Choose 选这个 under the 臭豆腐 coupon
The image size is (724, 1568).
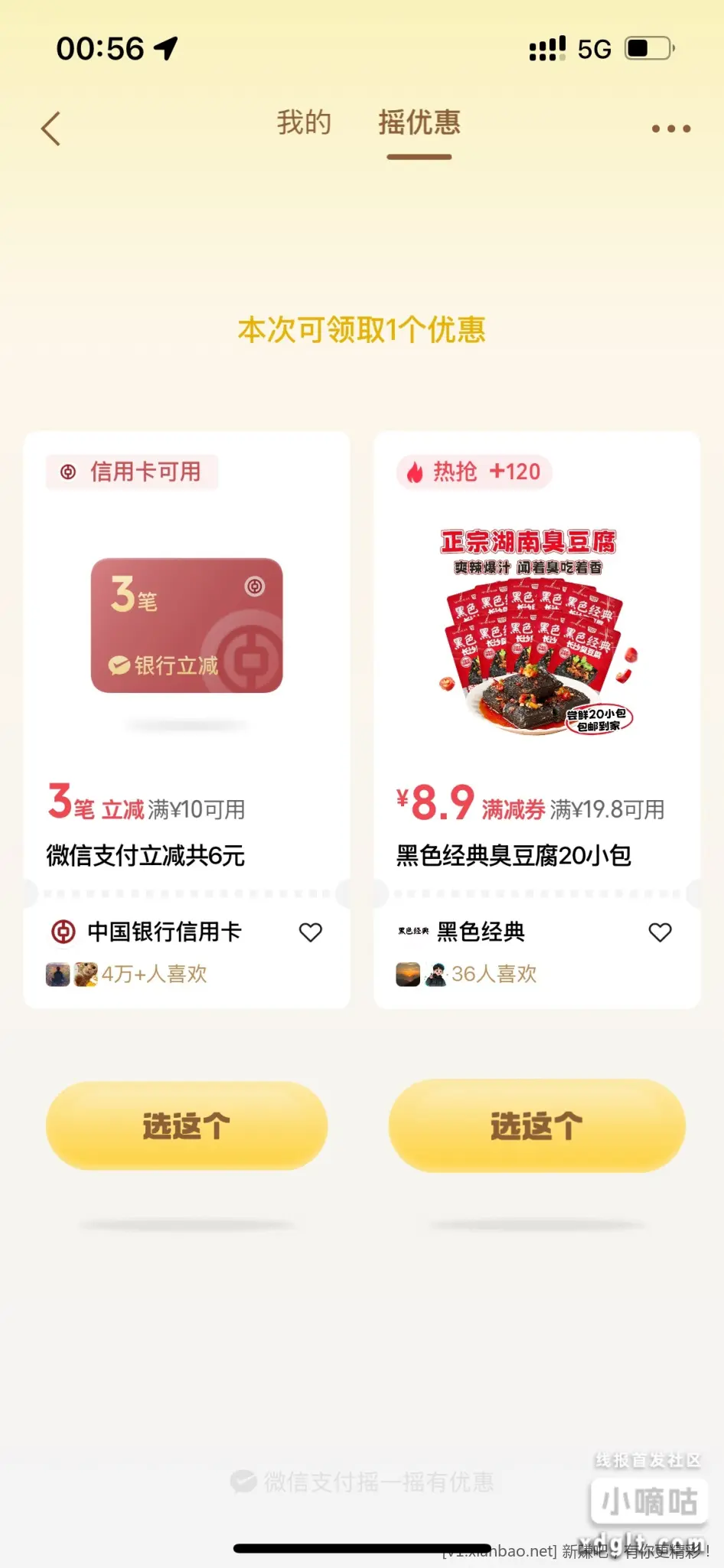pyautogui.click(x=536, y=1125)
